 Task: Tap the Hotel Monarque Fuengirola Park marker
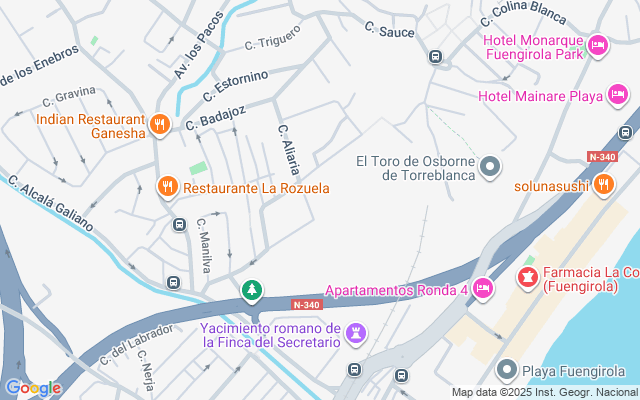coord(598,44)
